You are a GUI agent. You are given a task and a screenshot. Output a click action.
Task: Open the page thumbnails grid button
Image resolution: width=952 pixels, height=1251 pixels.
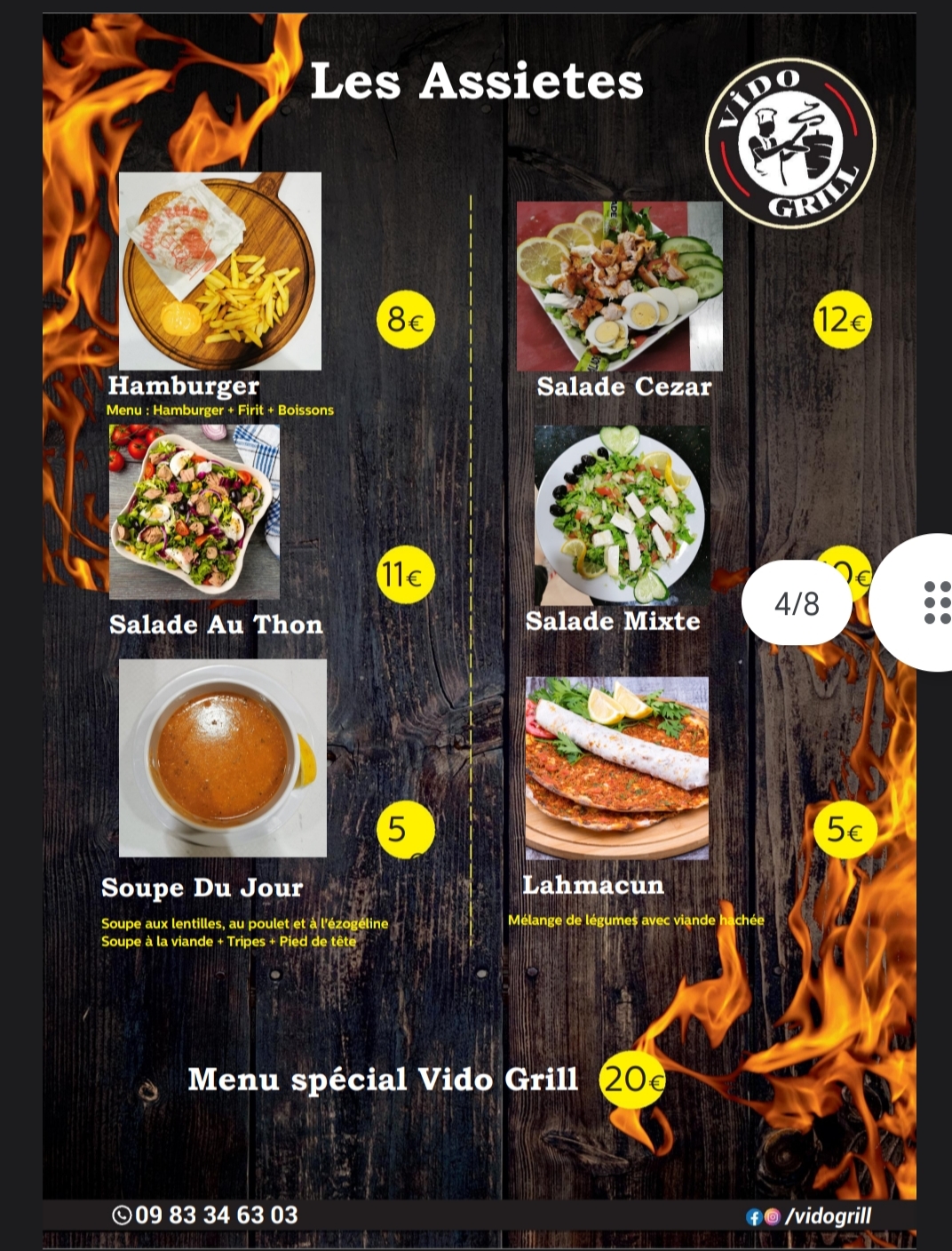(x=935, y=602)
